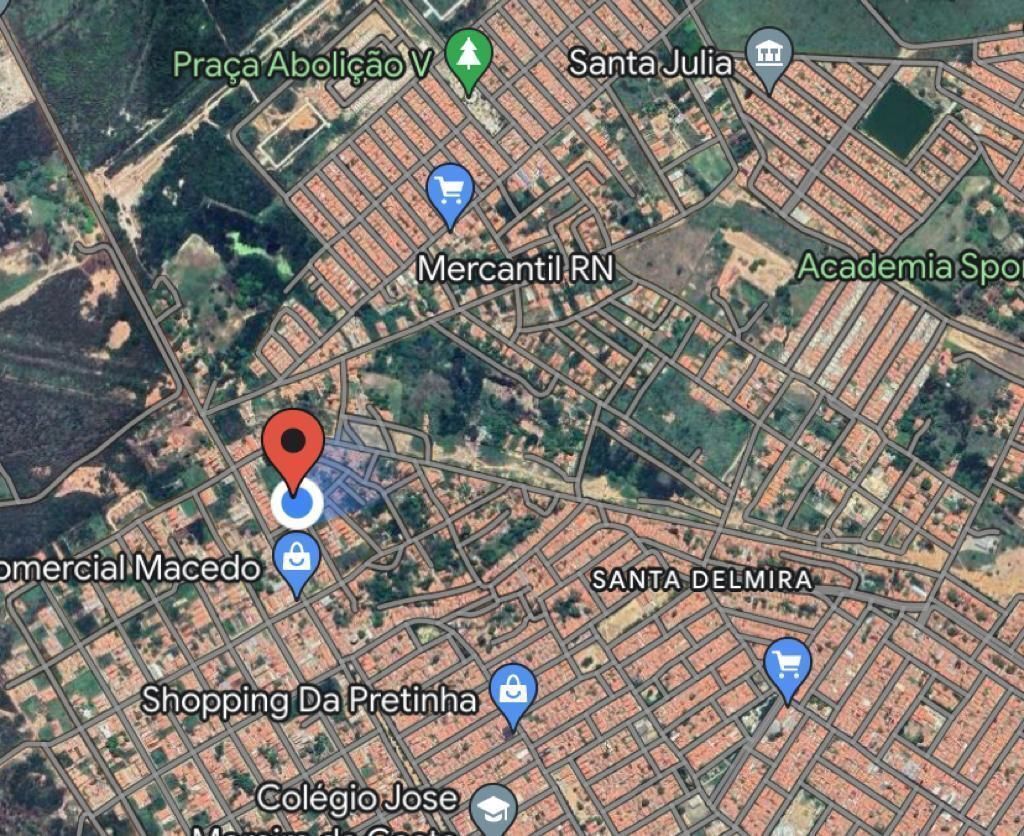Tap the blue current-location dot
This screenshot has width=1024, height=836.
297,503
